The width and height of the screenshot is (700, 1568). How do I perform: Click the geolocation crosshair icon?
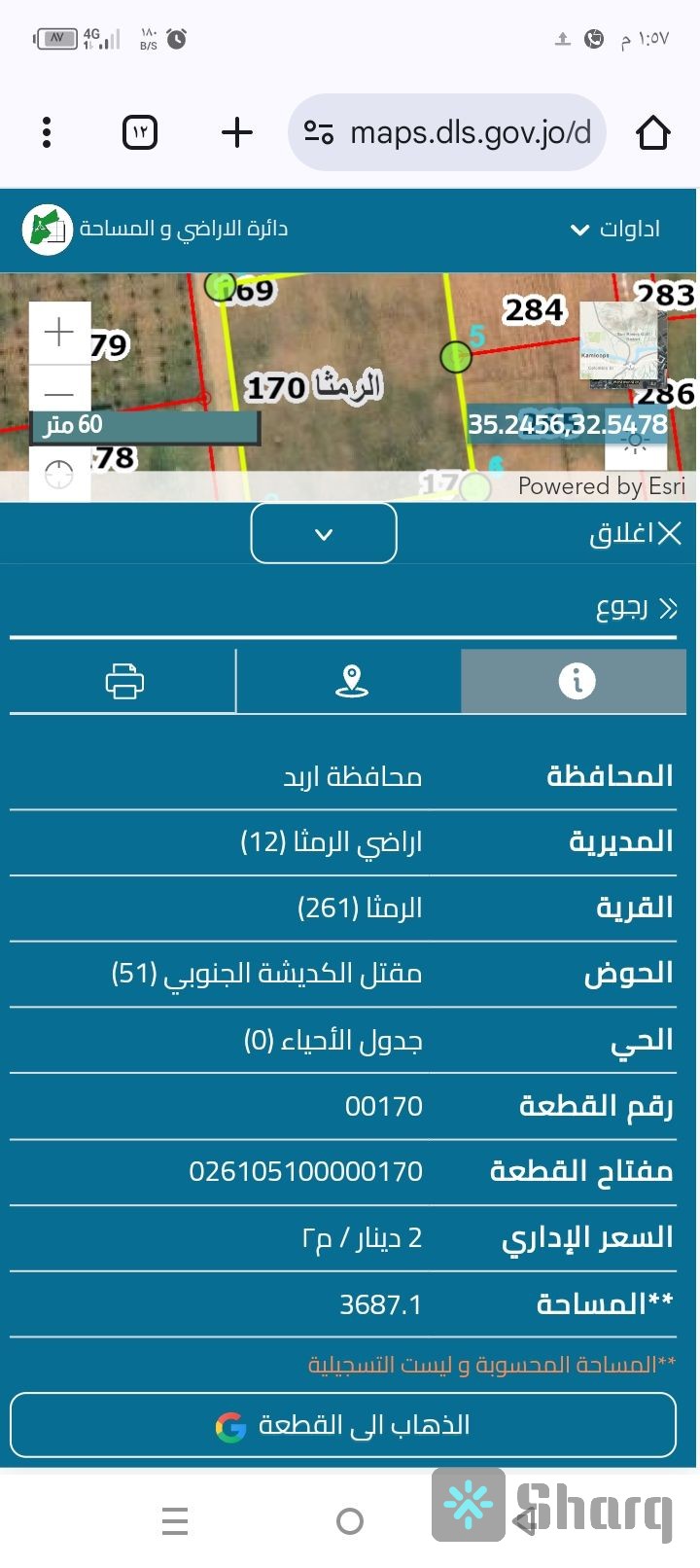58,474
